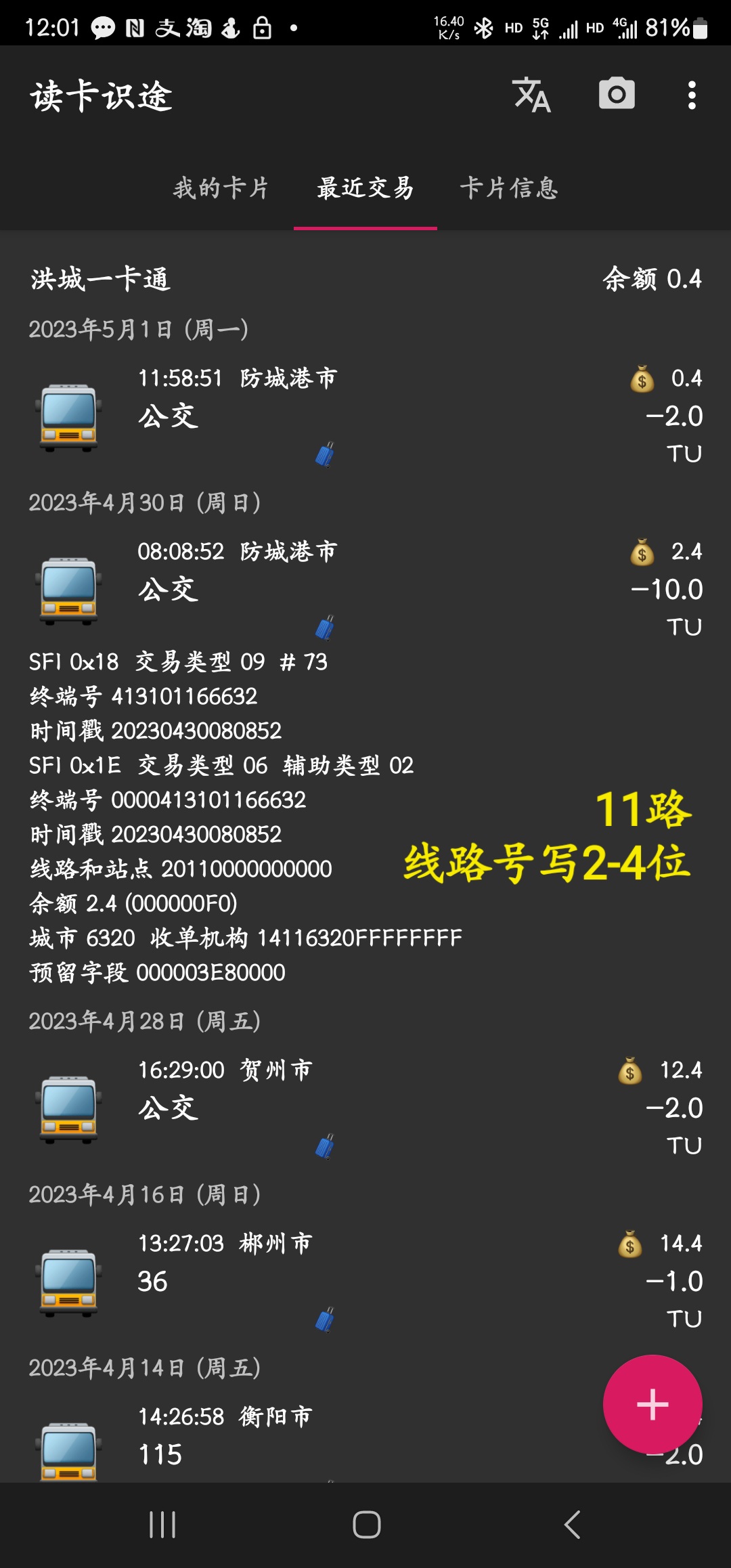Open the 13:27:03 郴州市 route 36 transaction
Screen dimensions: 731x1568
pos(365,1280)
